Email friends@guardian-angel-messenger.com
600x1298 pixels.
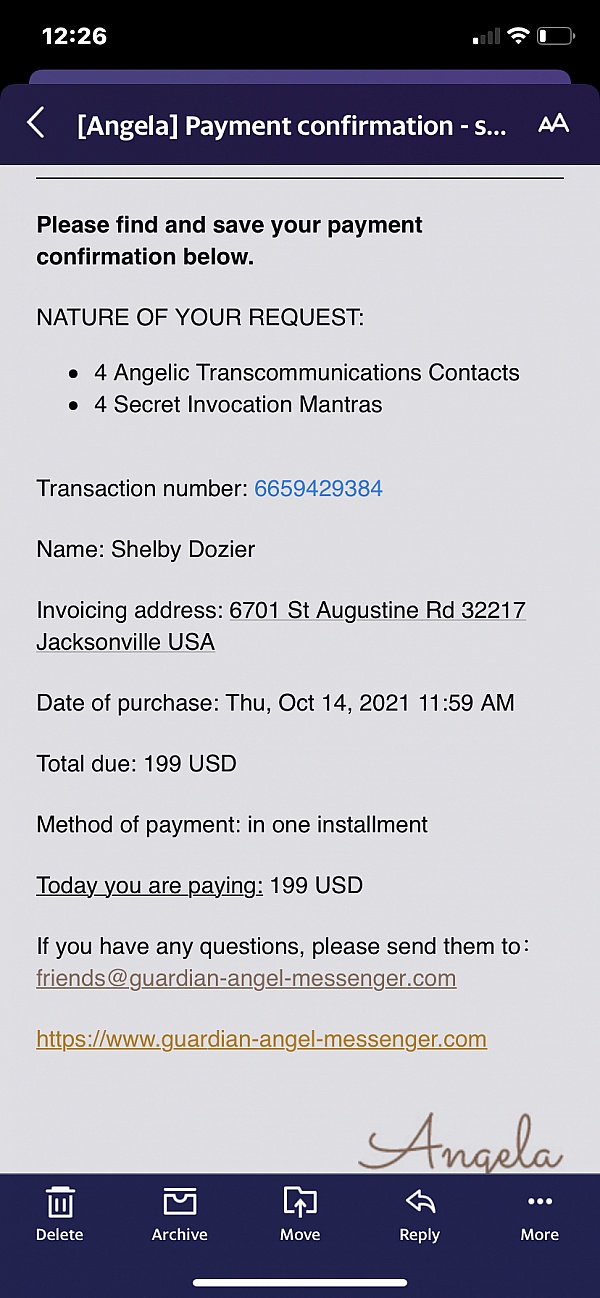(246, 978)
